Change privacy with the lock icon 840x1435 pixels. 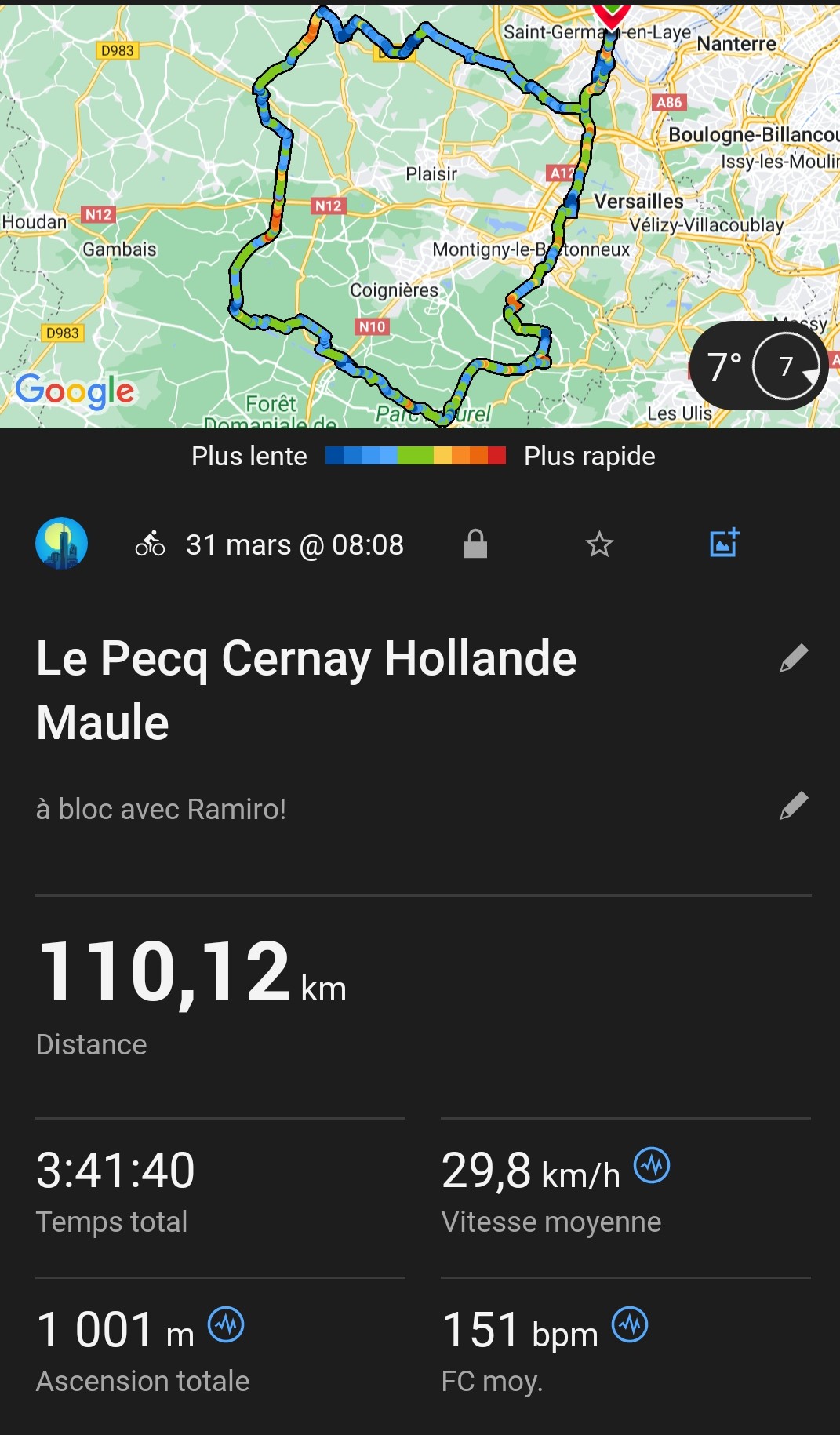tap(475, 544)
